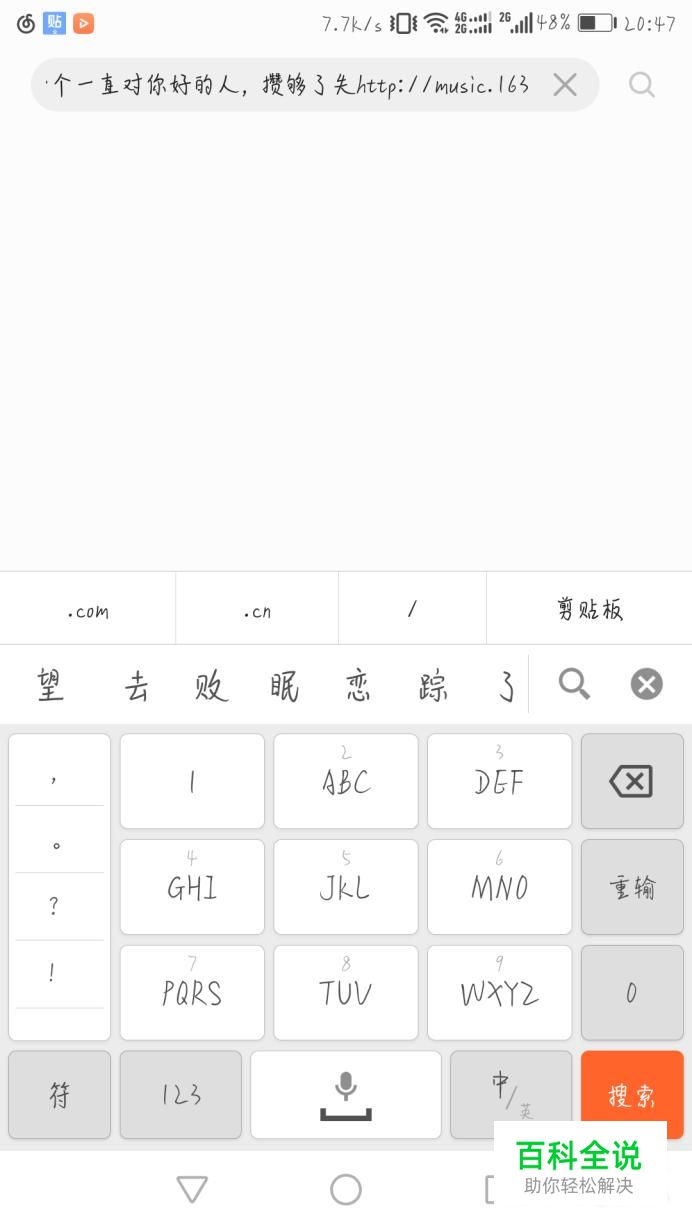The width and height of the screenshot is (692, 1230).
Task: Hit the backspace key
Action: tap(632, 781)
